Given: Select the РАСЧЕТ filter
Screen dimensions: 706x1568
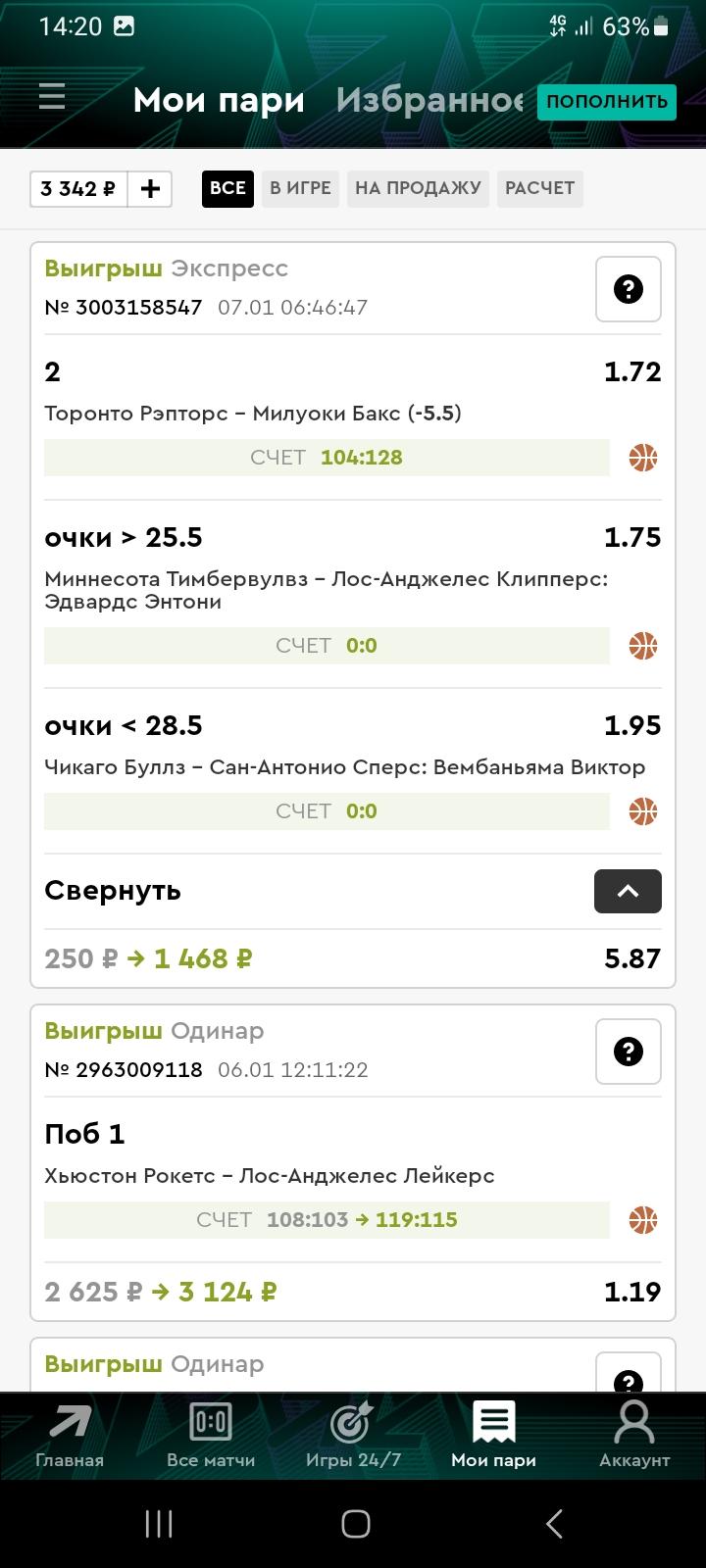Looking at the screenshot, I should pyautogui.click(x=539, y=188).
